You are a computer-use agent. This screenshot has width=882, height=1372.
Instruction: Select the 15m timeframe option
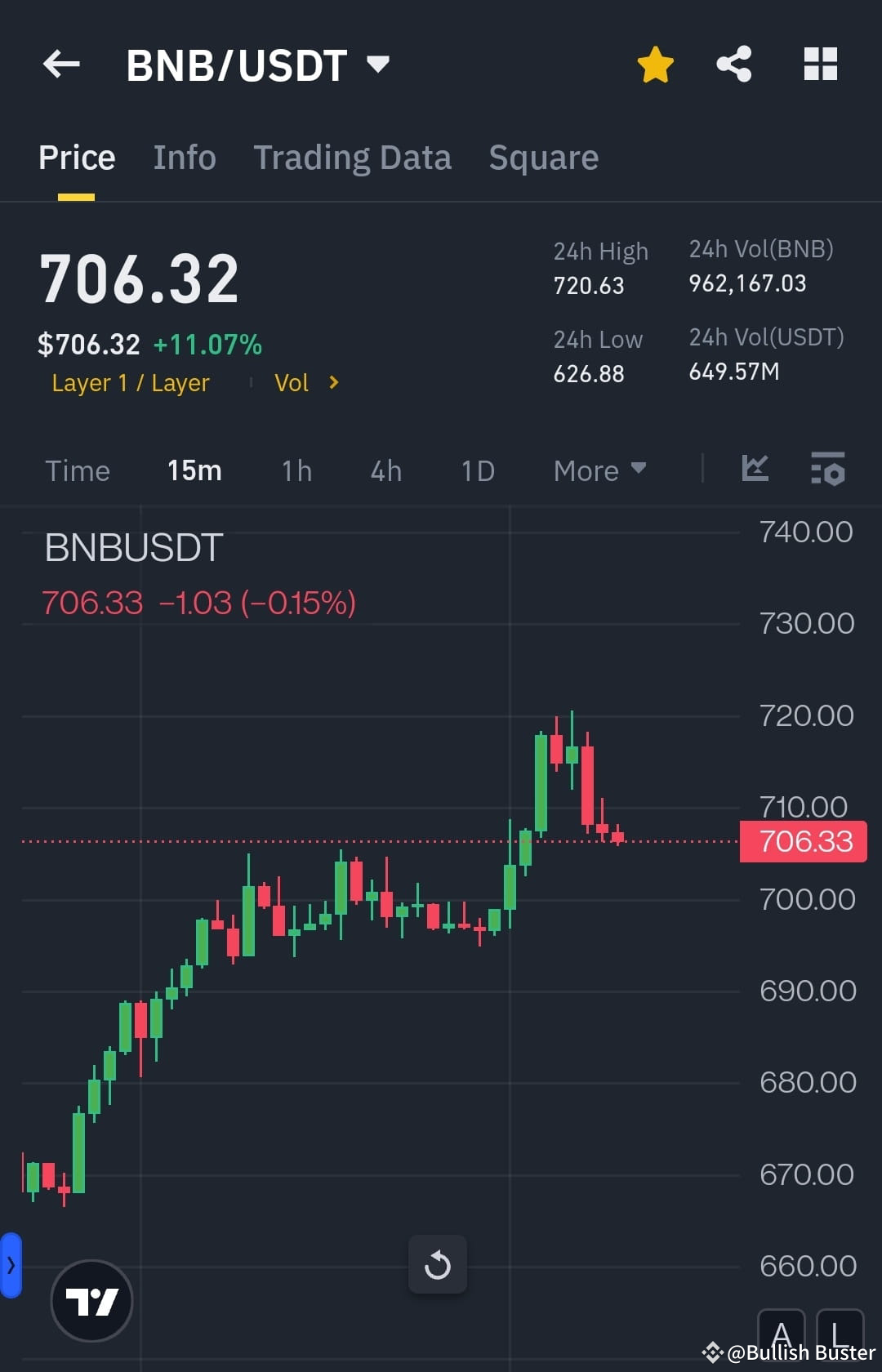point(194,470)
